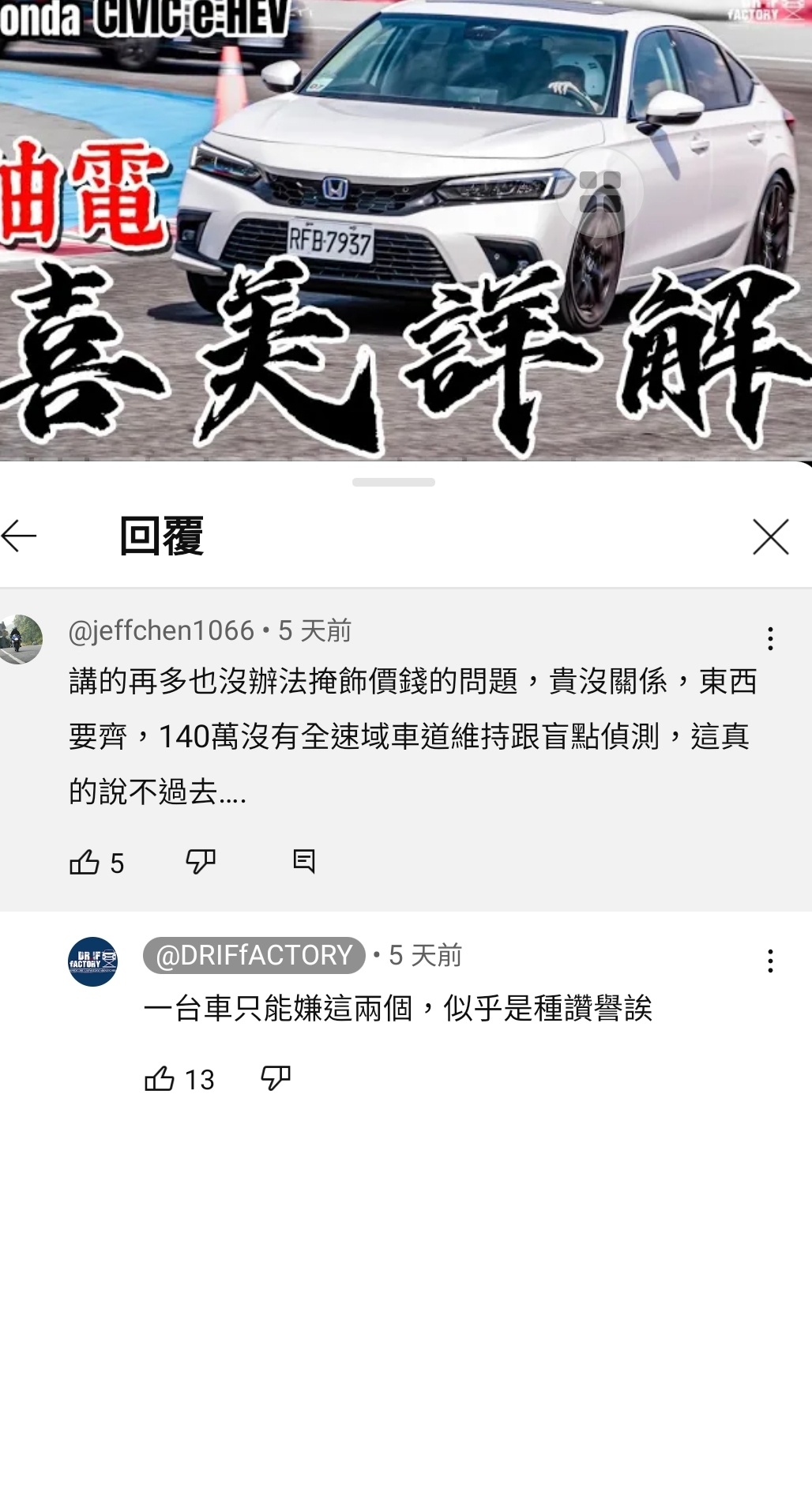Open options menu for jeffchen1066's comment
Viewport: 812px width, 1512px height.
(x=770, y=638)
